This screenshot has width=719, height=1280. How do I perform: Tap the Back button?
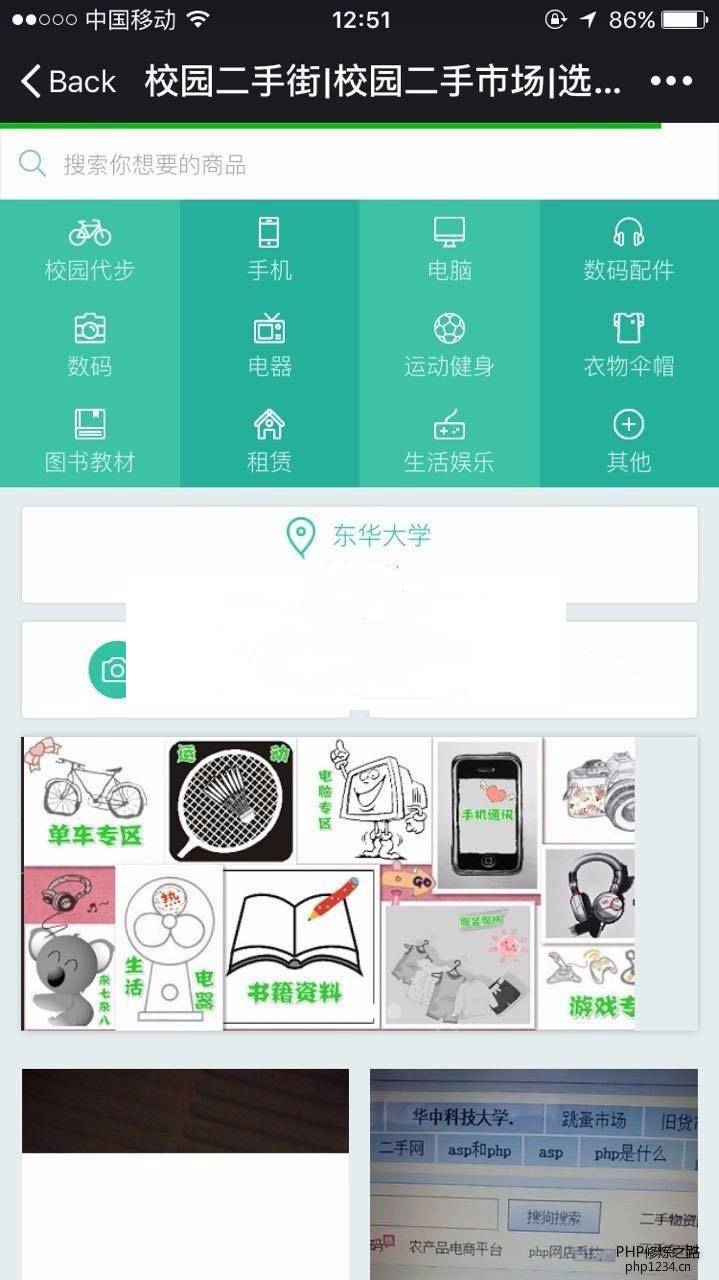(68, 81)
